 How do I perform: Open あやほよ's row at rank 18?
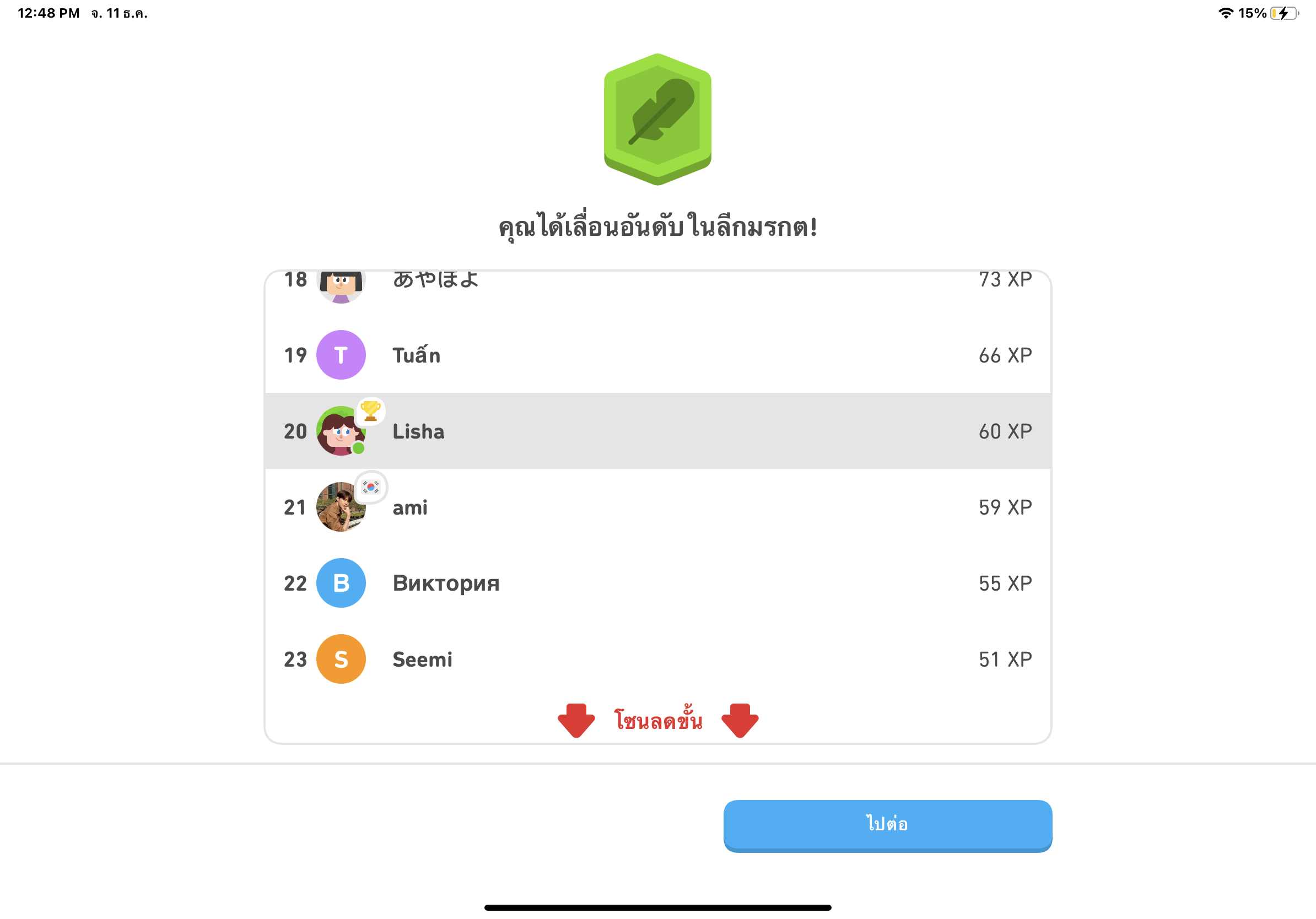coord(657,283)
